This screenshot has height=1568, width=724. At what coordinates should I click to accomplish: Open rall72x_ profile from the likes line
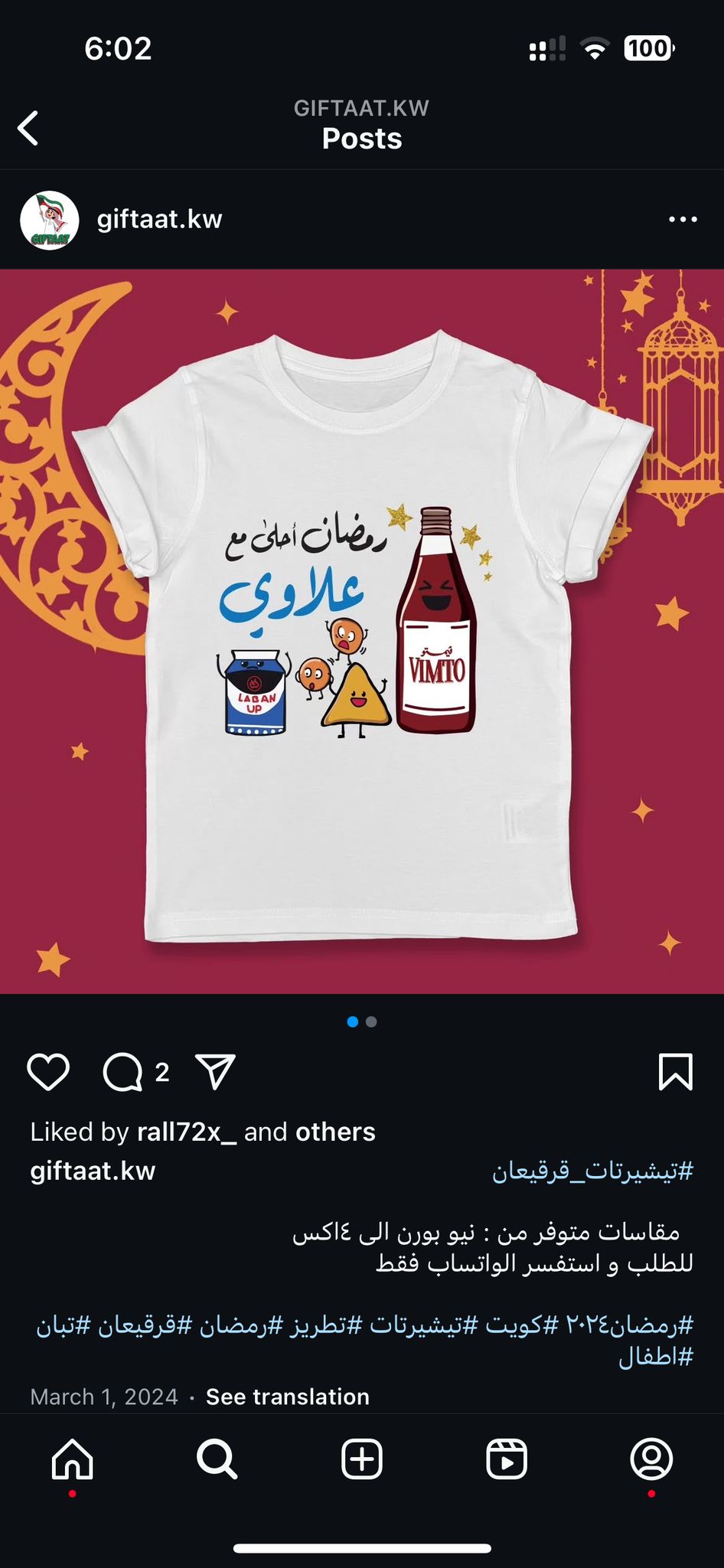(187, 1132)
